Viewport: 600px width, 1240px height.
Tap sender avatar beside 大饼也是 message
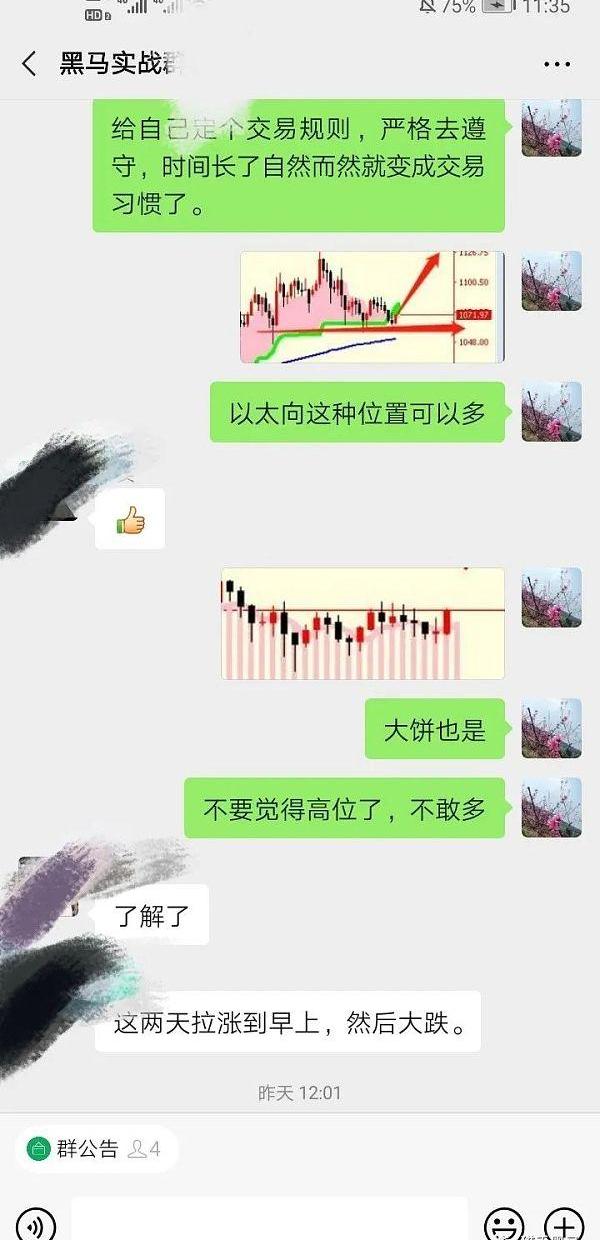[x=551, y=728]
